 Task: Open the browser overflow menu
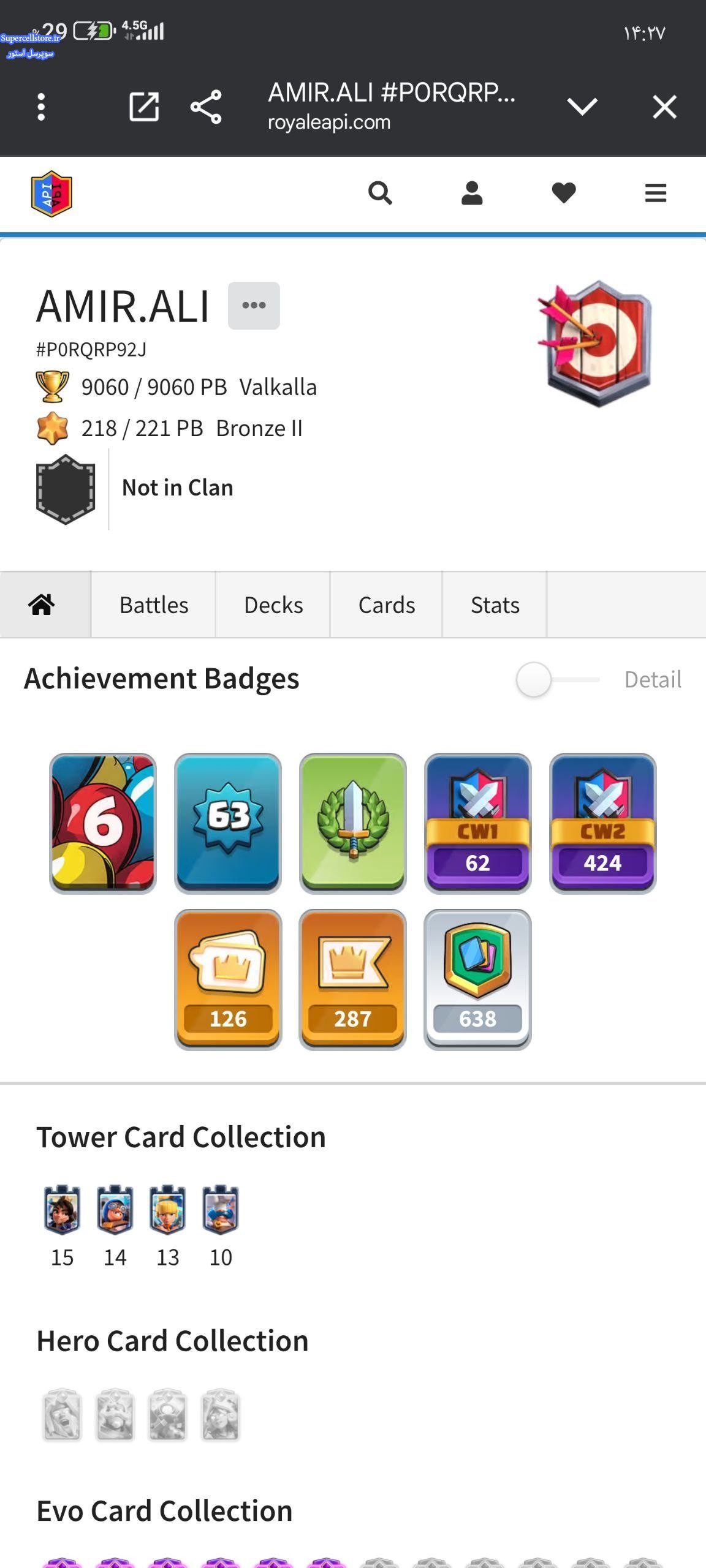pos(41,107)
